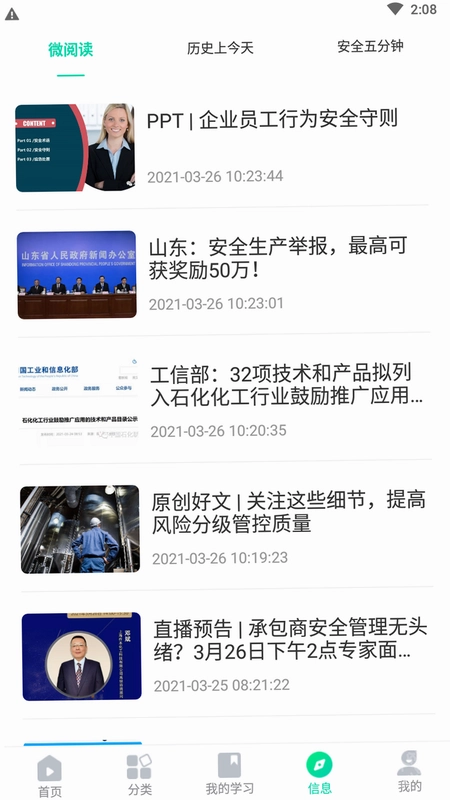
Task: Open the PPT 企业员工行为安全守则 article
Action: click(223, 147)
